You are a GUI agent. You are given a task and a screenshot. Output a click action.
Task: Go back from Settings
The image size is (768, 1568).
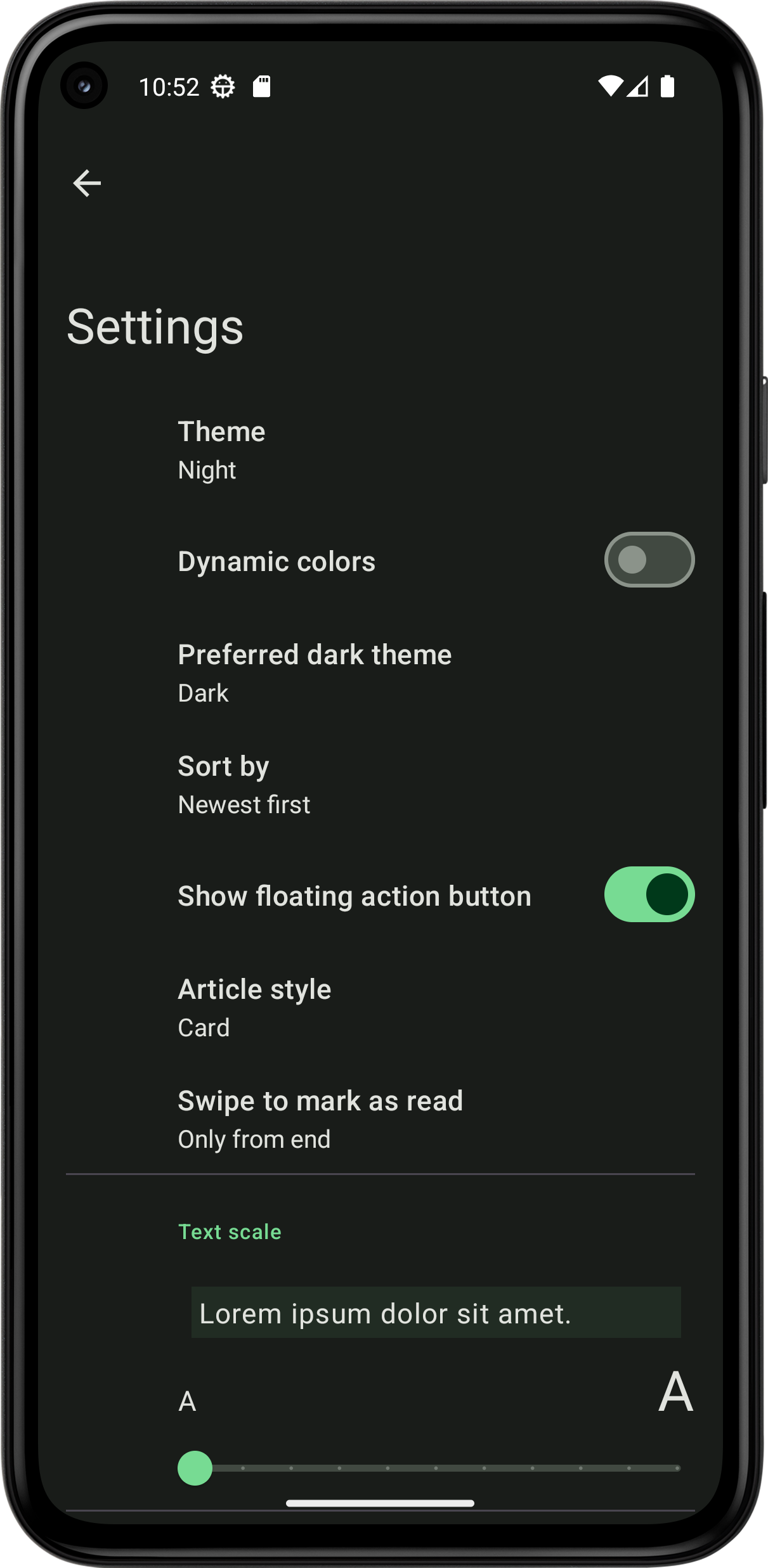(87, 184)
